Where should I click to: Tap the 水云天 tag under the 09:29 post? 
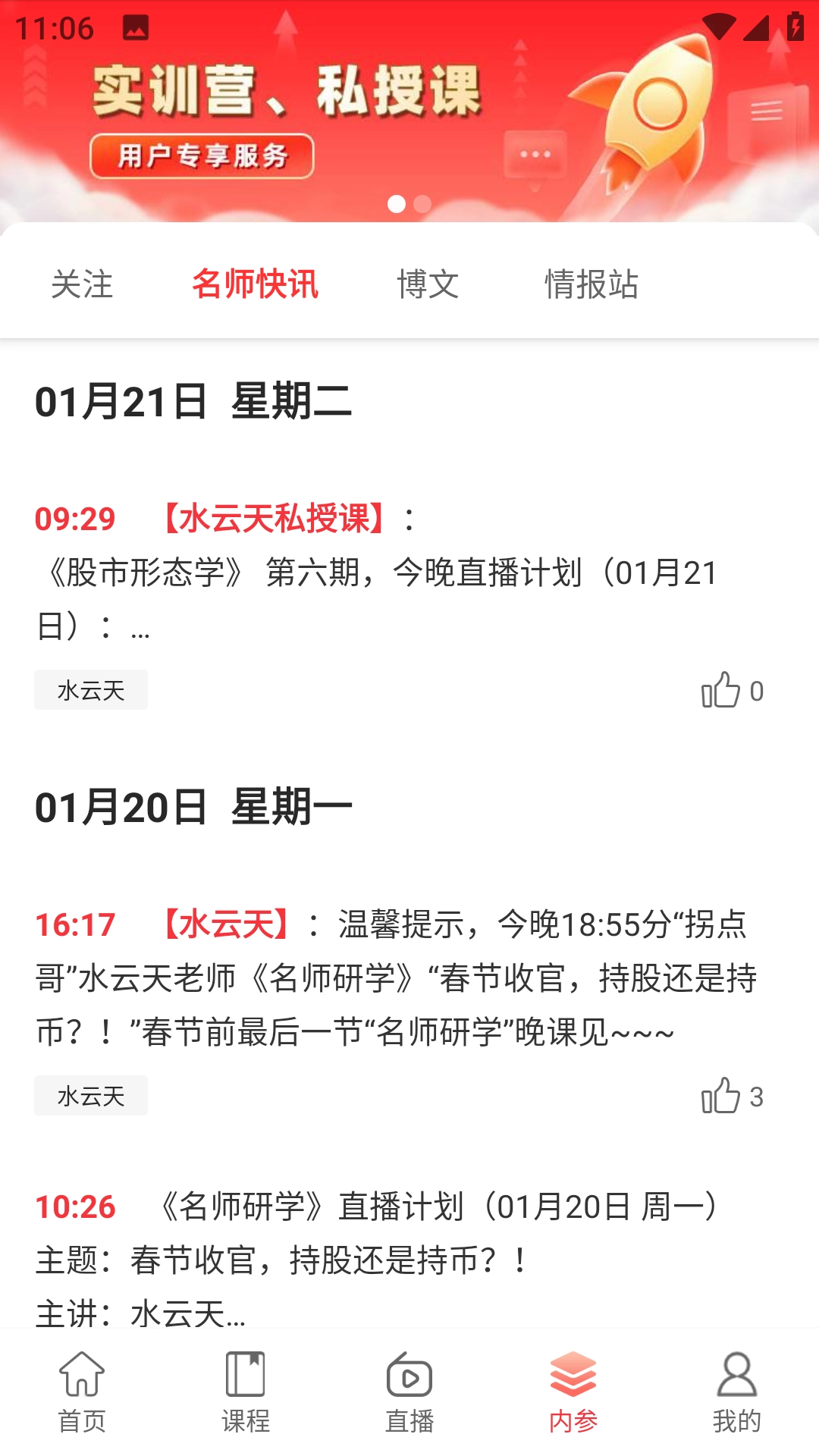pos(90,689)
